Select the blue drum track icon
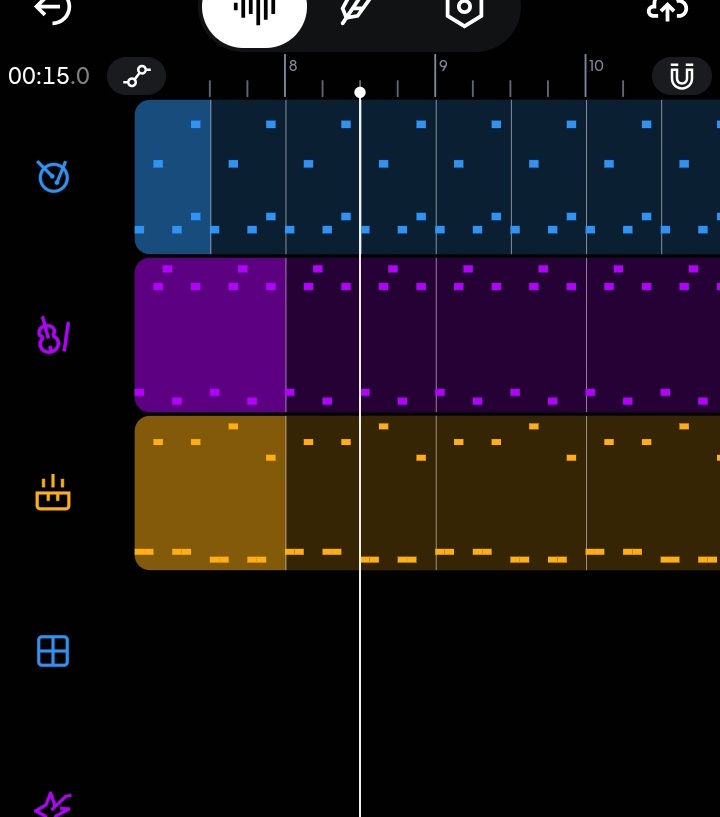 tap(53, 177)
